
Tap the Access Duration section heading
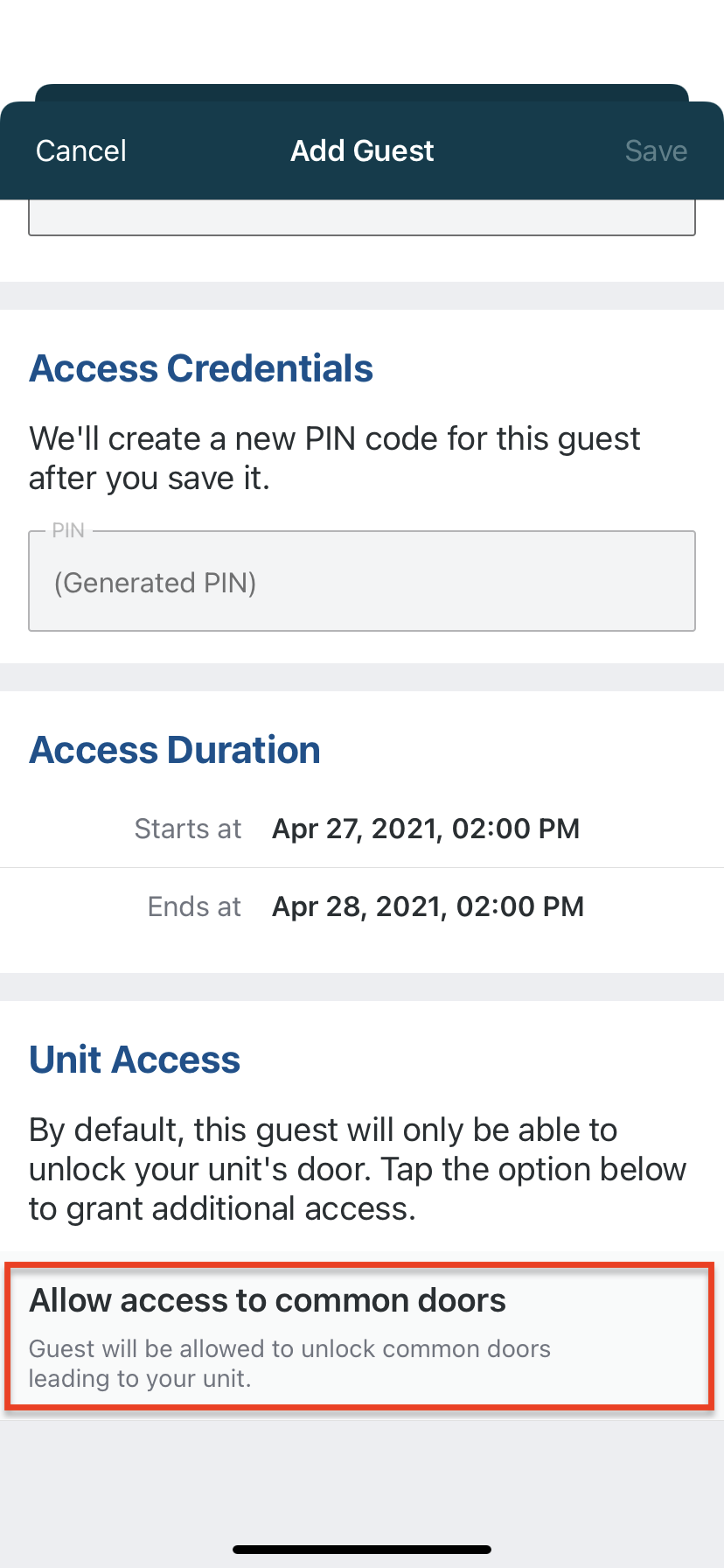point(174,749)
